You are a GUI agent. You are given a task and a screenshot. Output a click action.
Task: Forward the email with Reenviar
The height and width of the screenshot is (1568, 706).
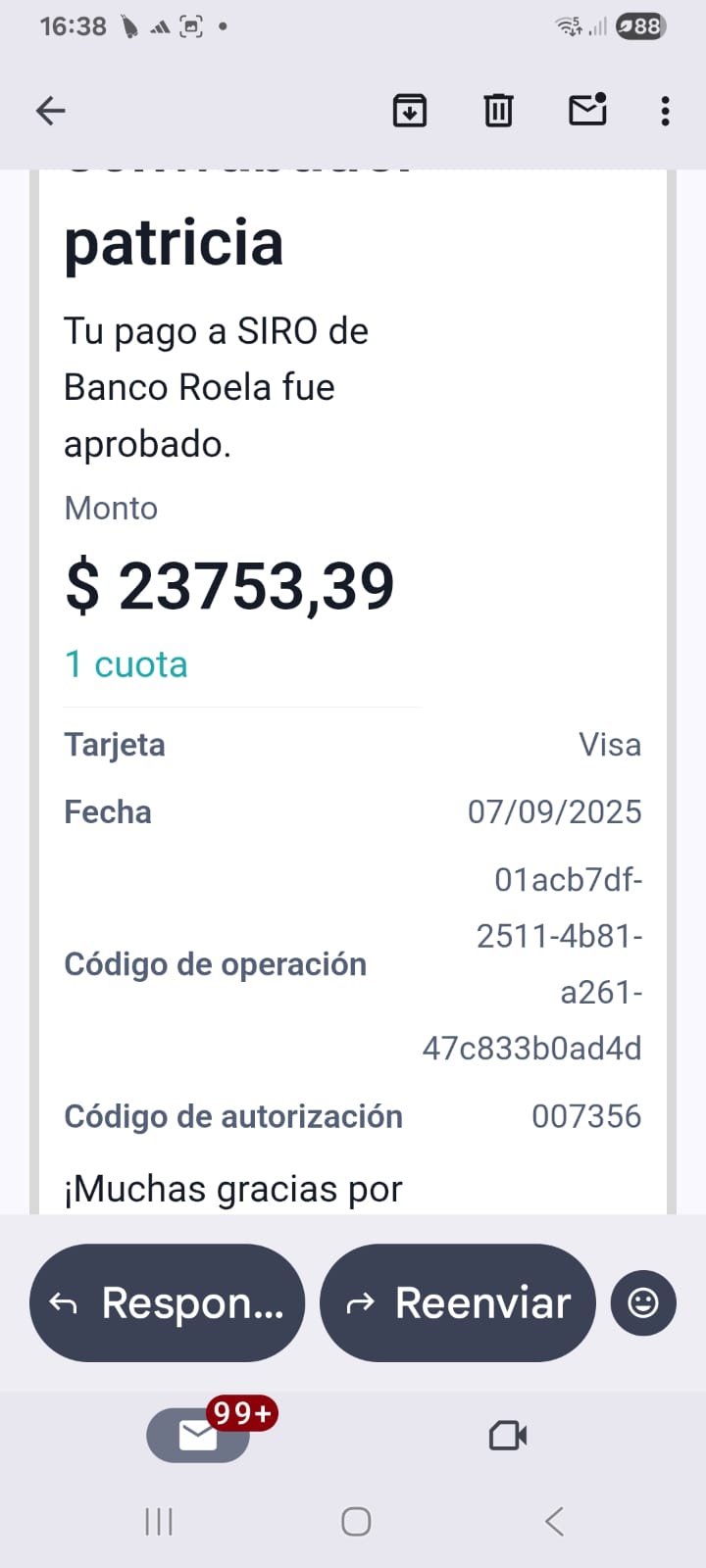(x=458, y=1302)
